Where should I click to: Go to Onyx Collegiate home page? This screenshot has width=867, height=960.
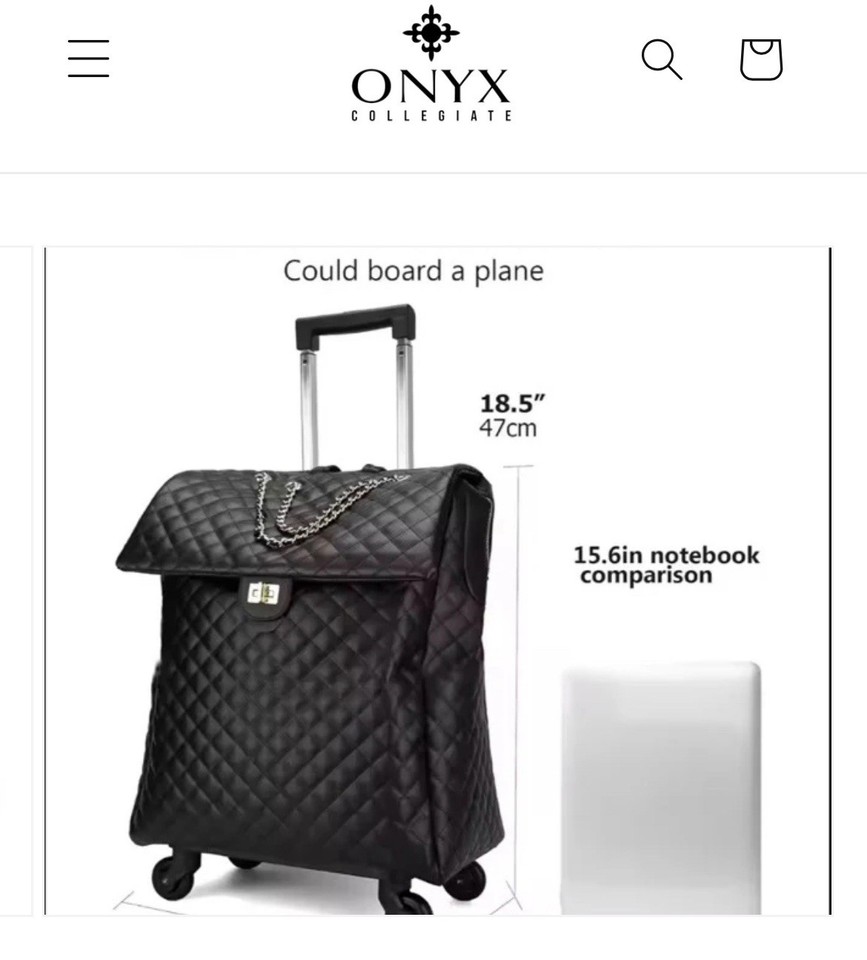[431, 65]
